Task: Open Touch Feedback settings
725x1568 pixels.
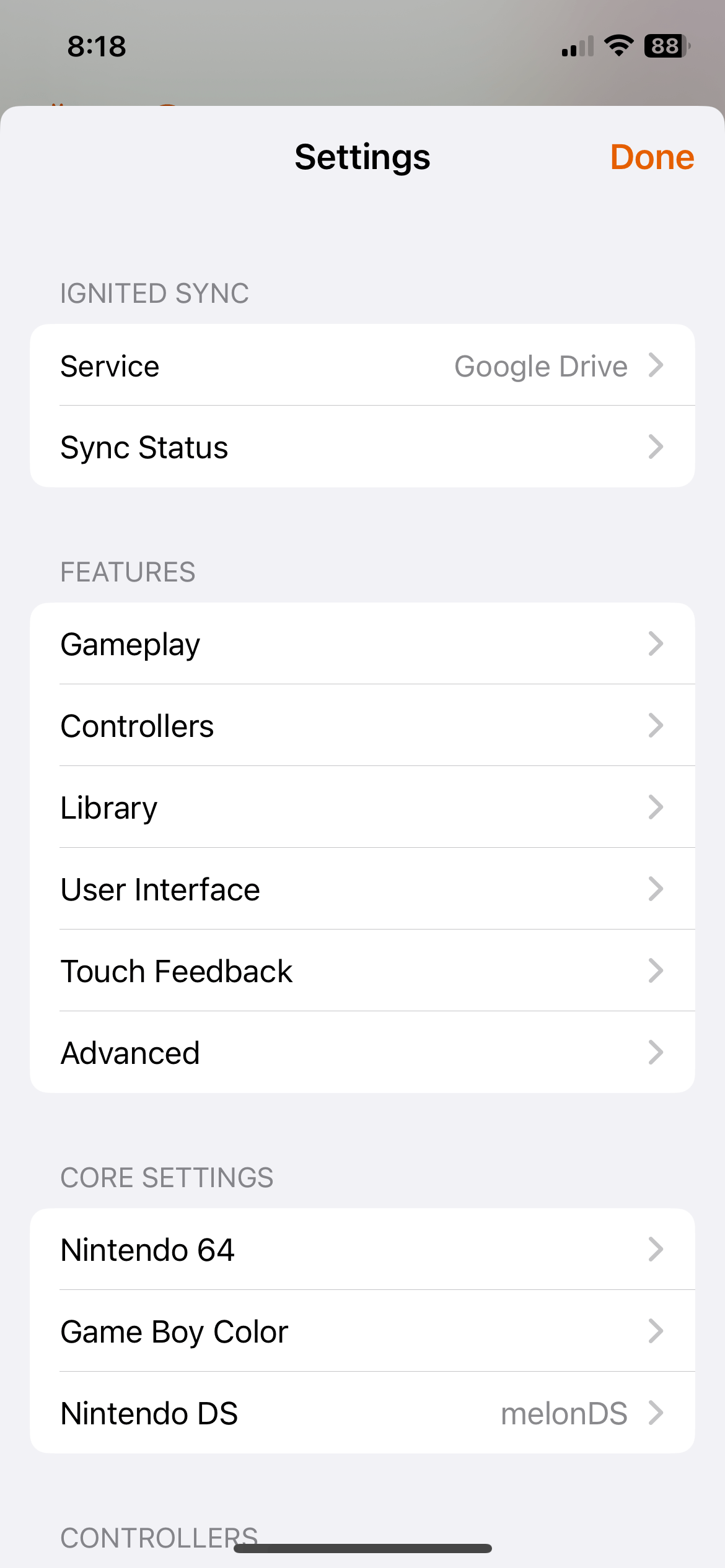Action: point(362,971)
